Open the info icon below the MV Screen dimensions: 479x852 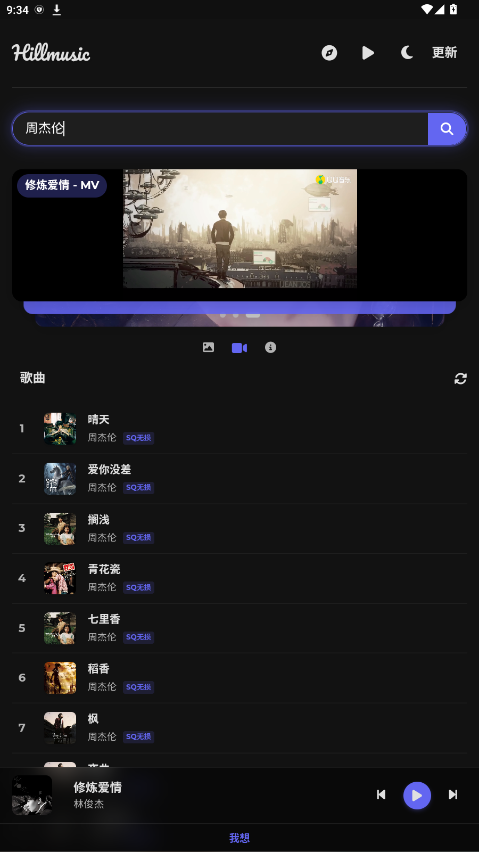pos(270,347)
